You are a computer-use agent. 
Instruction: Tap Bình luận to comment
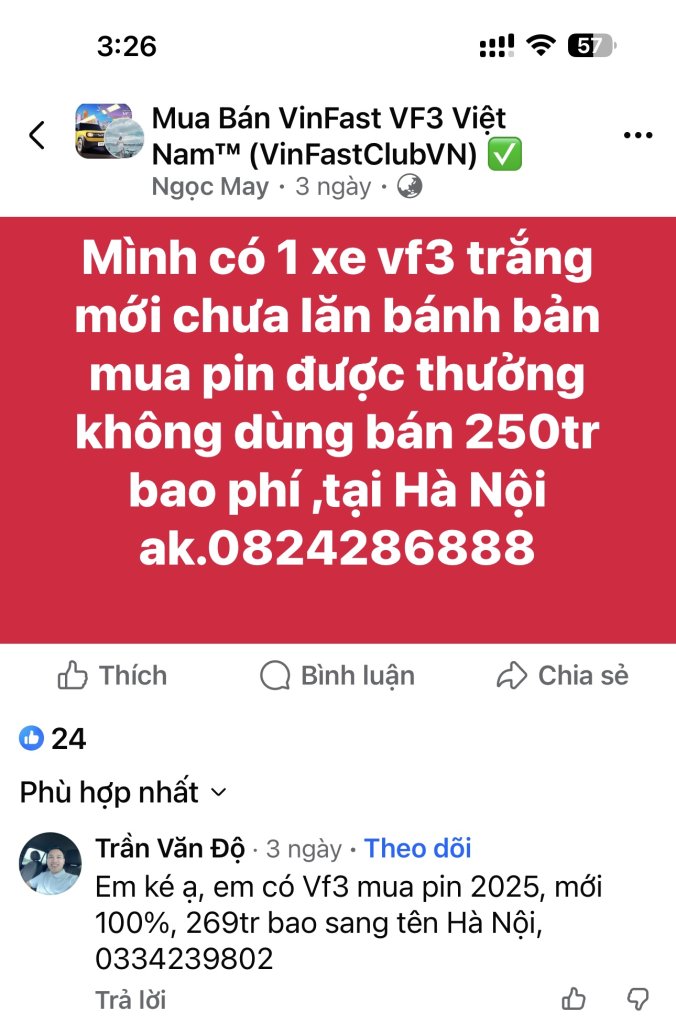tap(337, 676)
